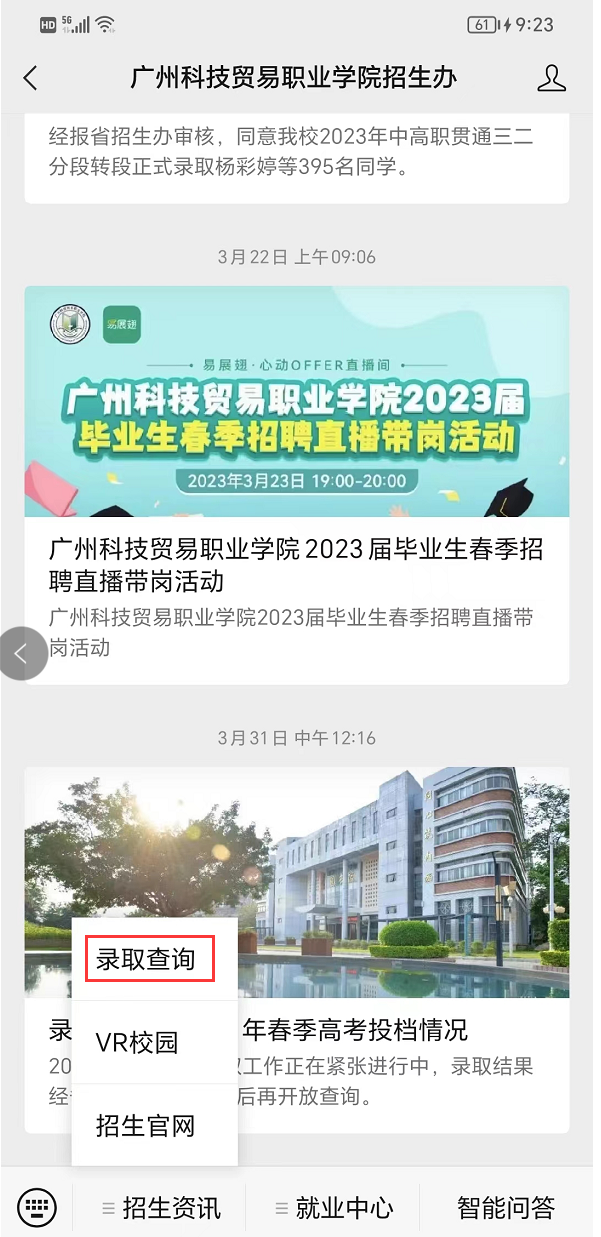
Task: Open the account profile icon
Action: point(551,78)
